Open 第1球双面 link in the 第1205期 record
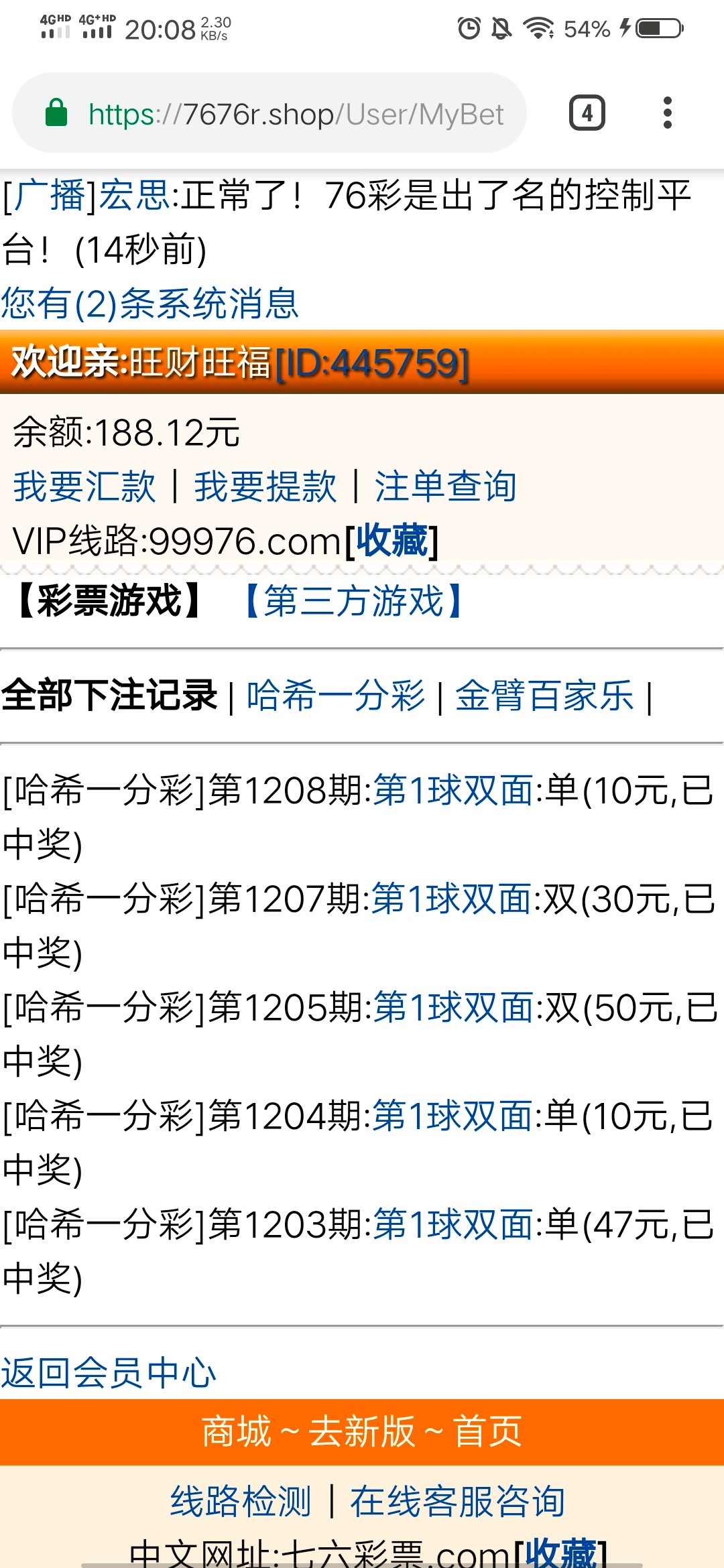This screenshot has width=724, height=1568. [453, 1006]
